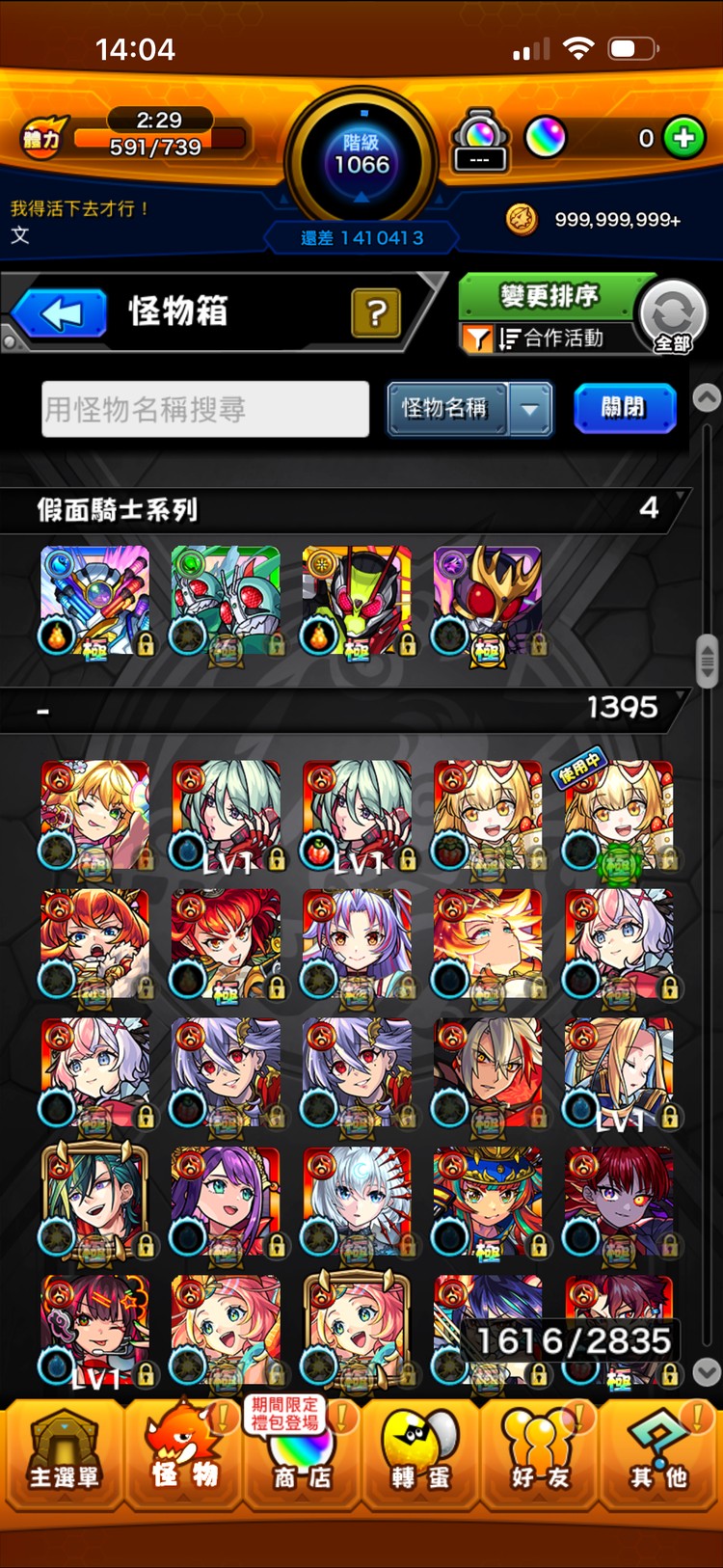Viewport: 723px width, 1568px height.
Task: Open the 其他 others tab
Action: coord(659,1454)
